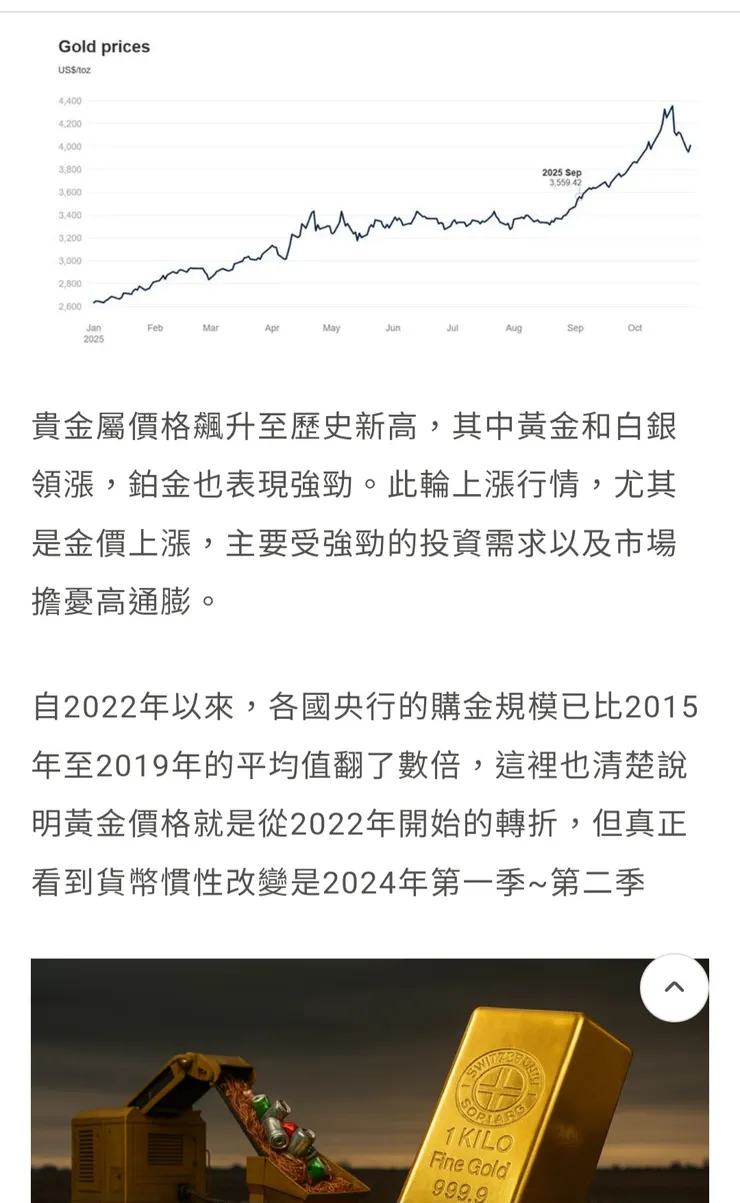The image size is (740, 1203).
Task: Click the 3,400 gridline on the chart
Action: [x=70, y=214]
